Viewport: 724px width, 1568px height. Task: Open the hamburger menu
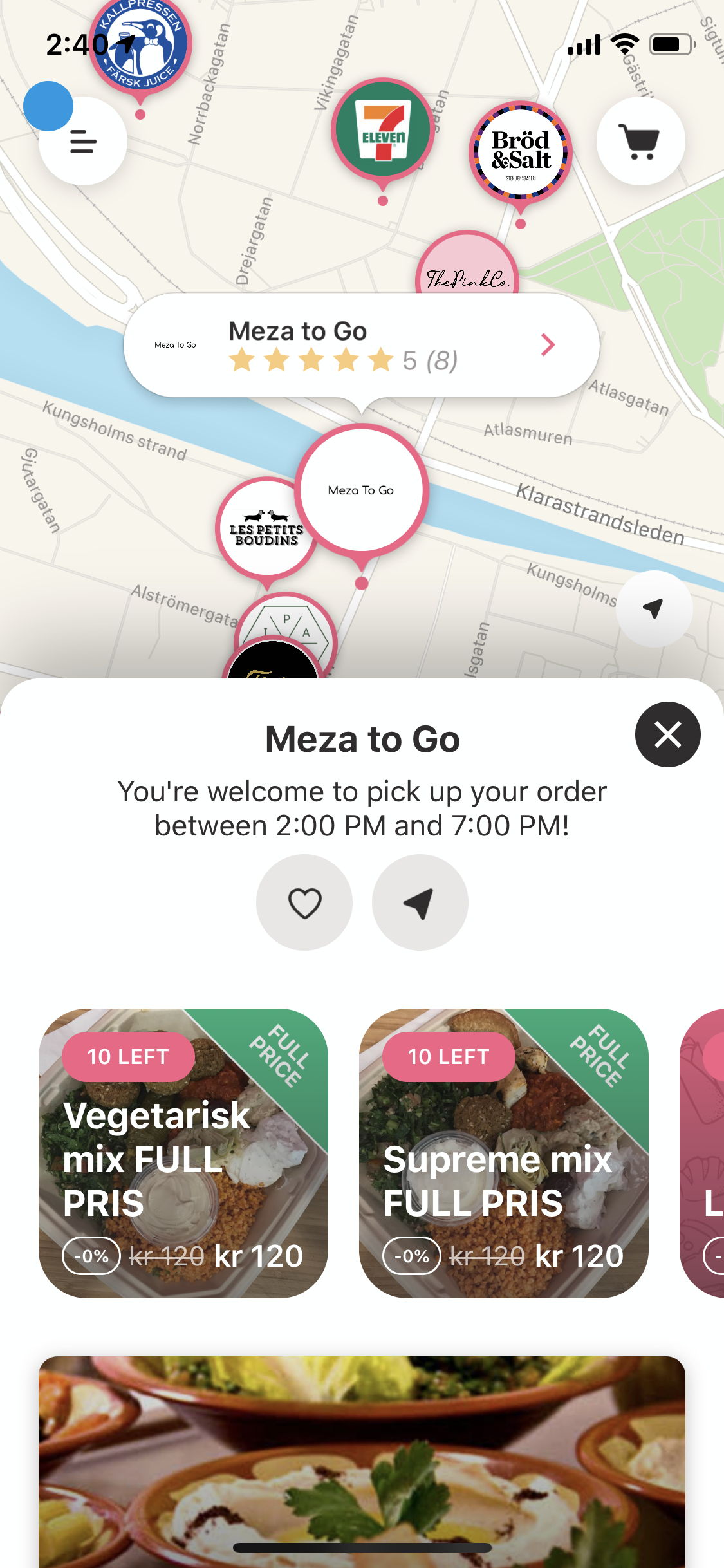pyautogui.click(x=83, y=141)
